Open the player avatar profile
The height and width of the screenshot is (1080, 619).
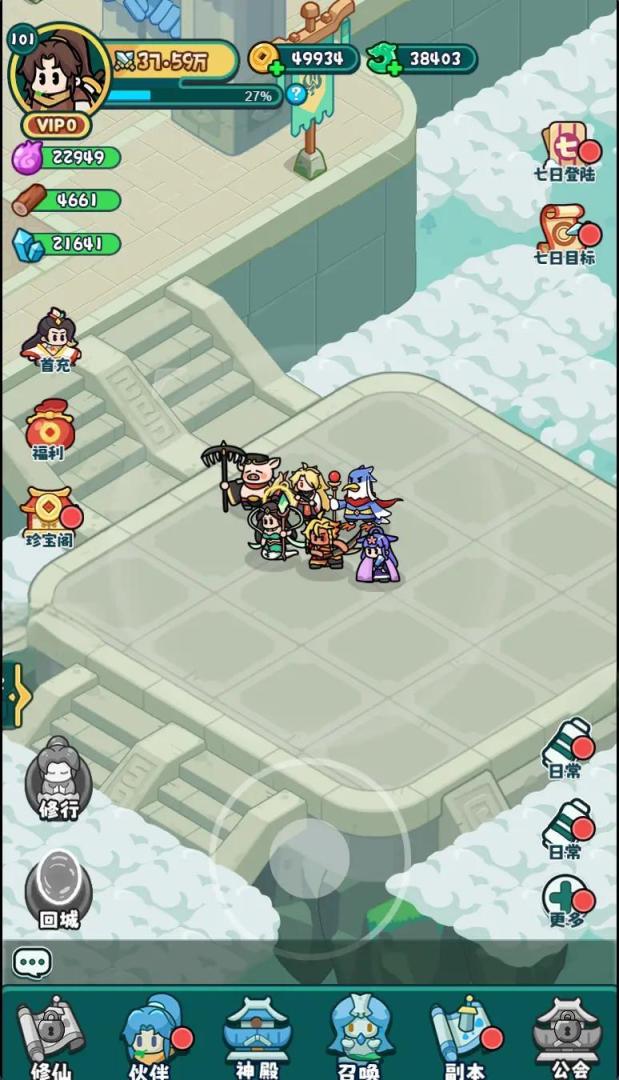(x=56, y=70)
